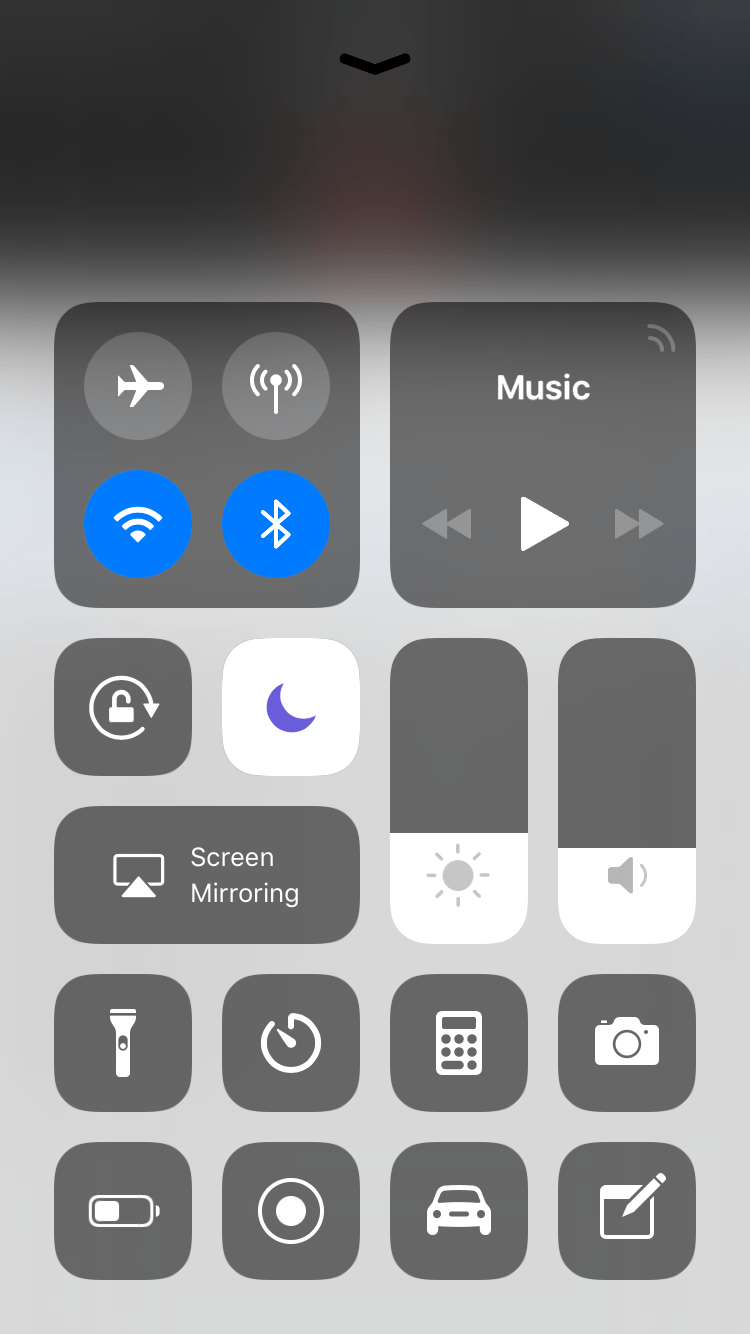750x1334 pixels.
Task: Tap the brightness slider
Action: tap(459, 790)
